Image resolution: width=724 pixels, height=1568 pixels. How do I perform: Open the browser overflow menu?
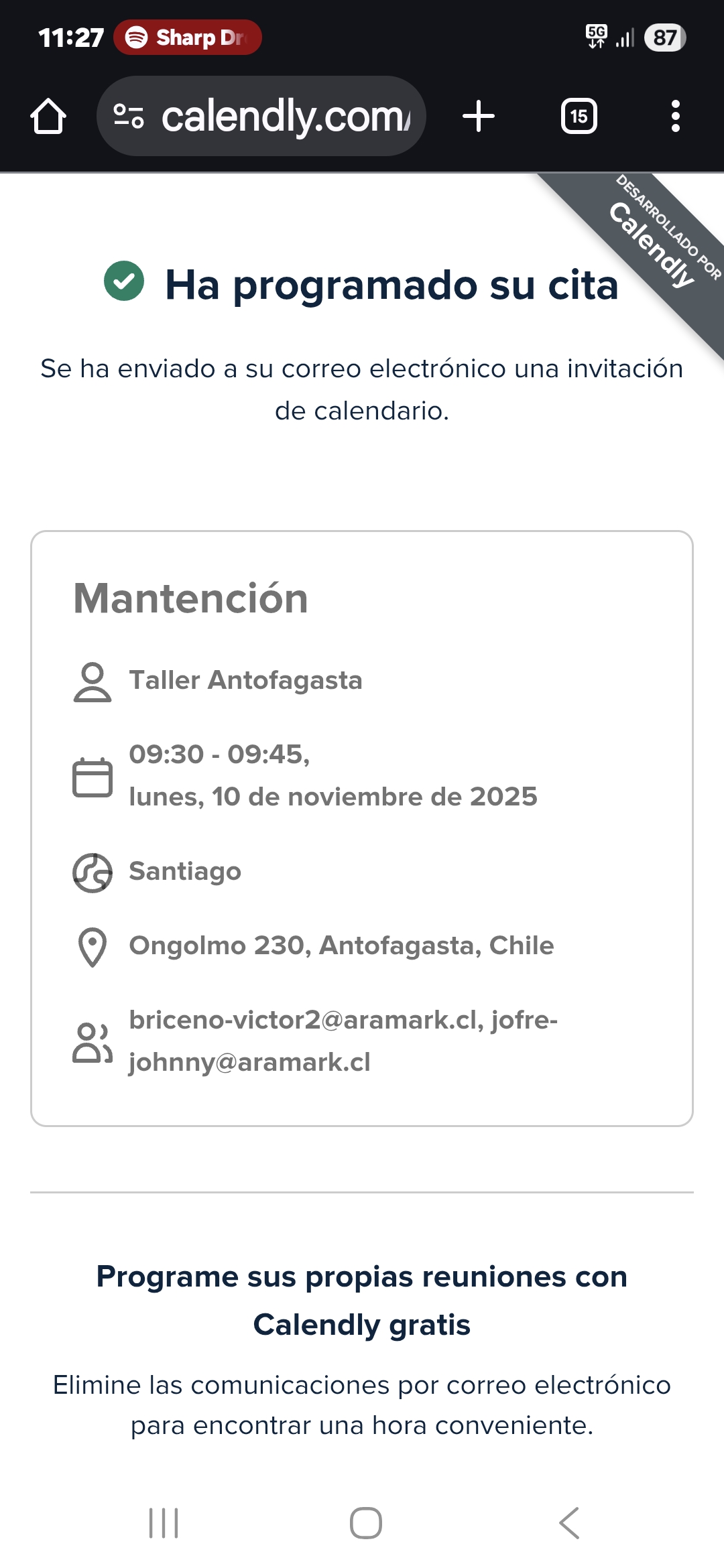click(x=675, y=117)
